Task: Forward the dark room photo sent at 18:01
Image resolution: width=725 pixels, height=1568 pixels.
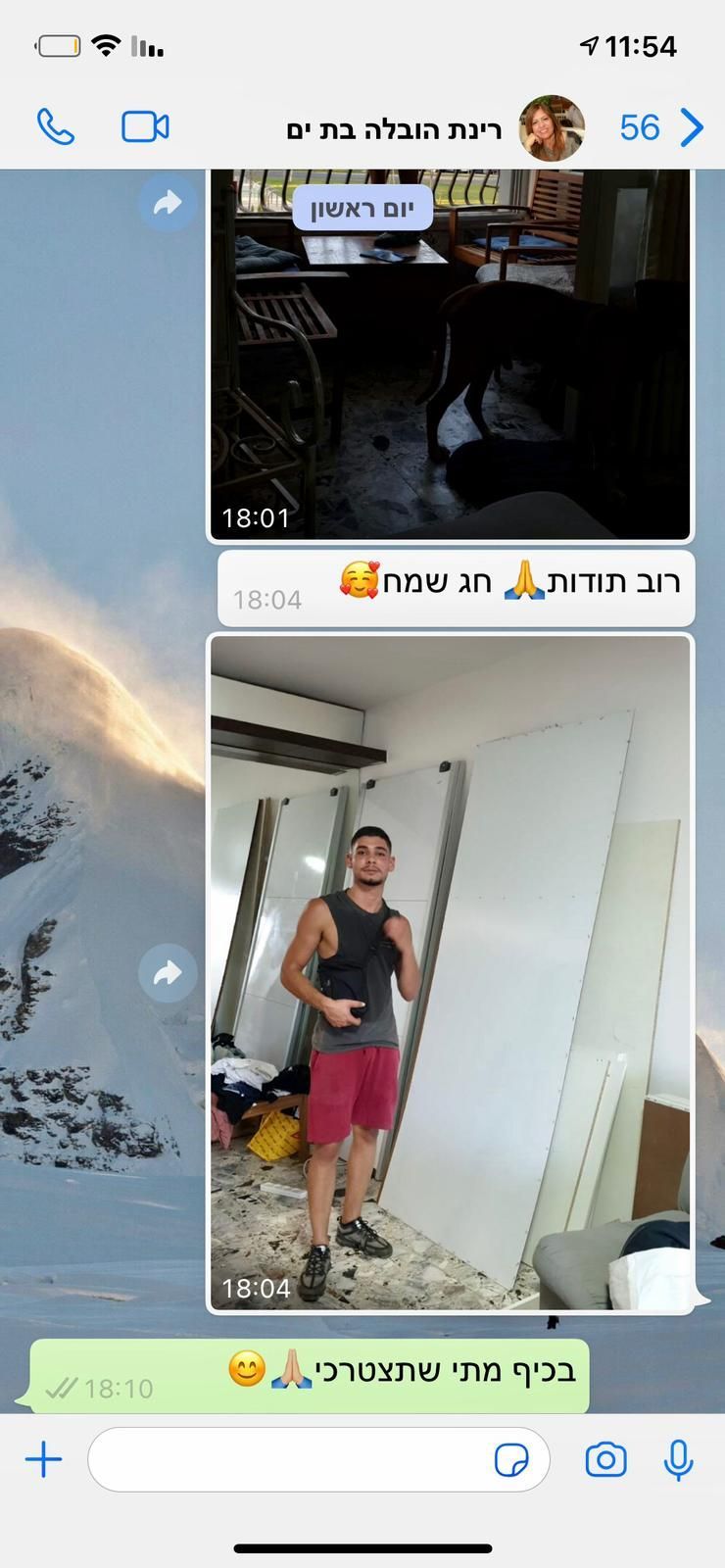Action: [x=168, y=204]
